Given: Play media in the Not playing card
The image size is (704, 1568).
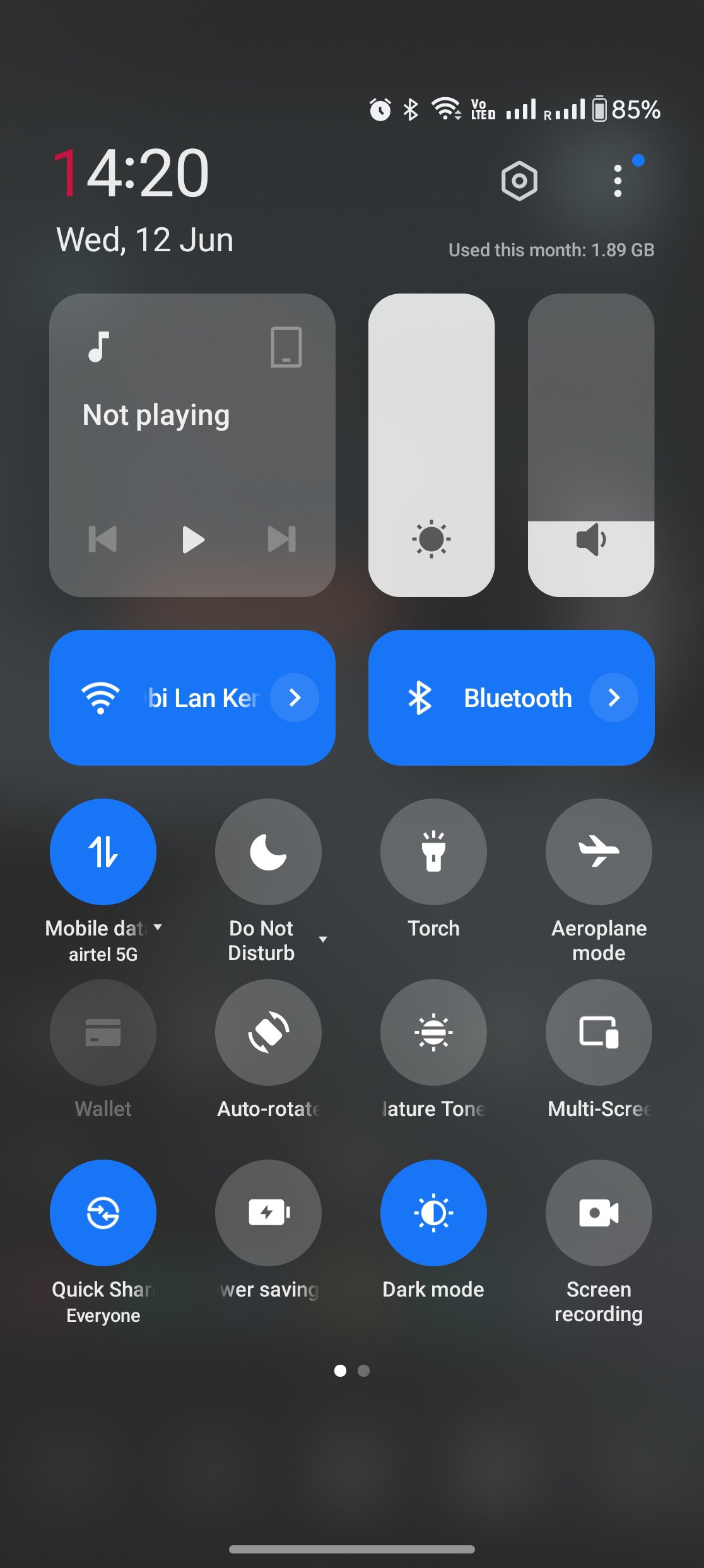Looking at the screenshot, I should (x=192, y=540).
